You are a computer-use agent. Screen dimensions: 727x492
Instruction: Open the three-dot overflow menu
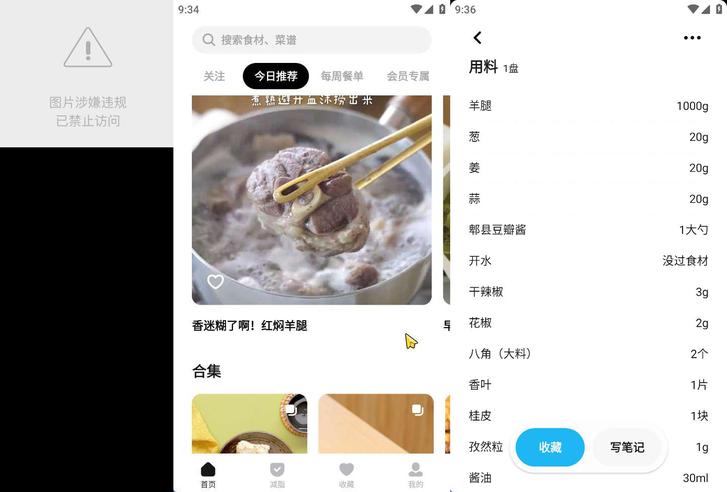(x=692, y=38)
